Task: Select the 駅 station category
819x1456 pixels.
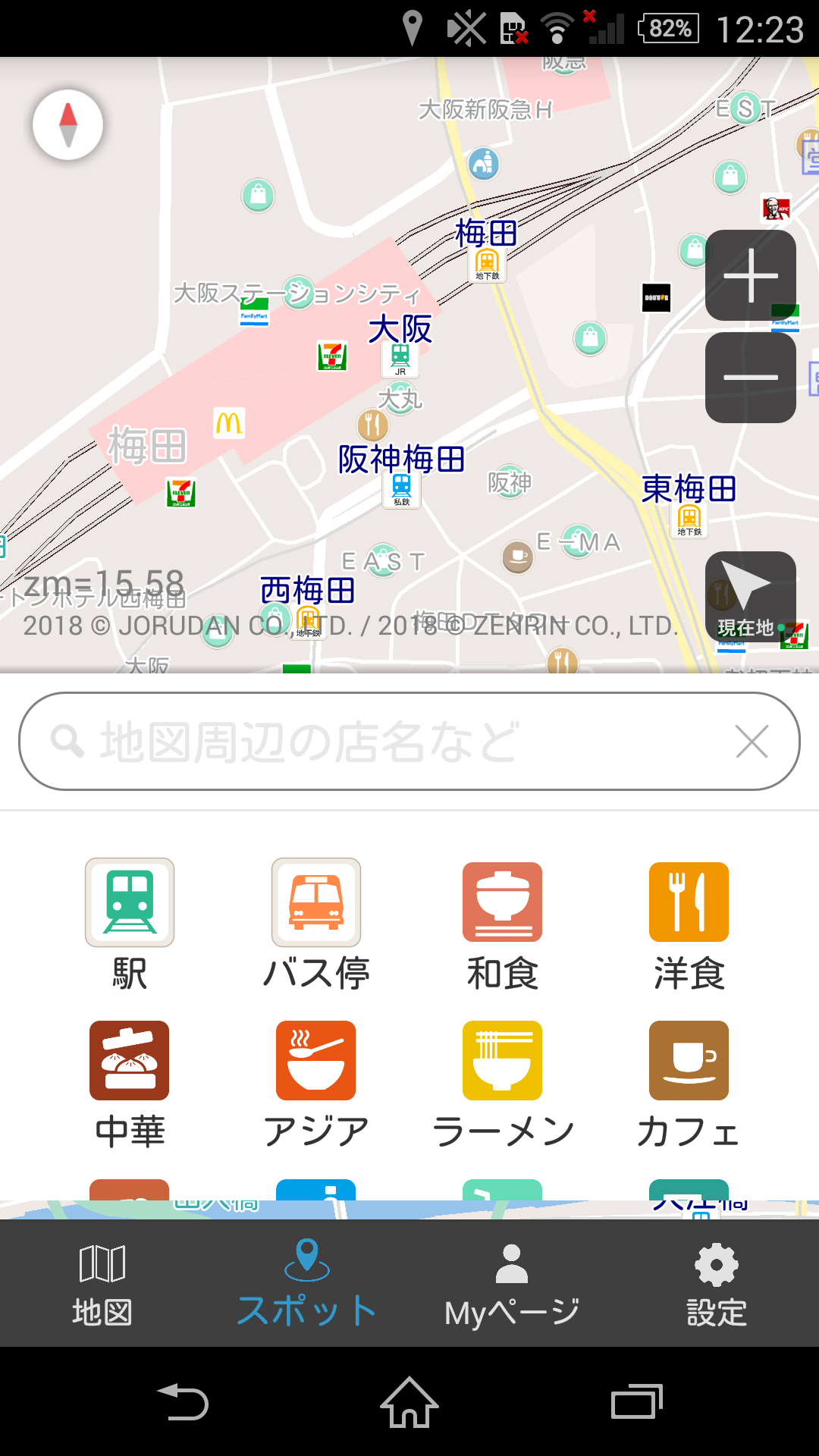Action: point(130,924)
